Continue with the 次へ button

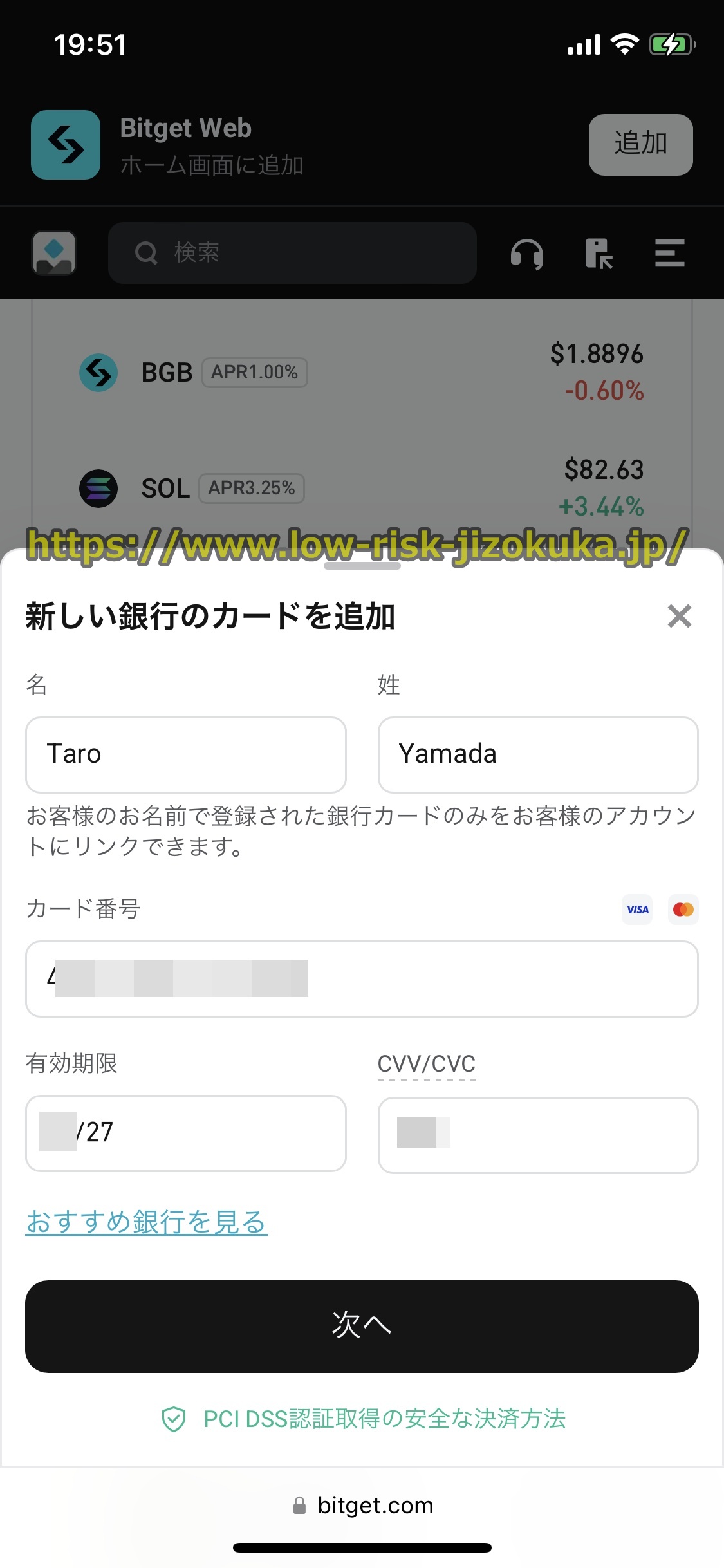362,1326
